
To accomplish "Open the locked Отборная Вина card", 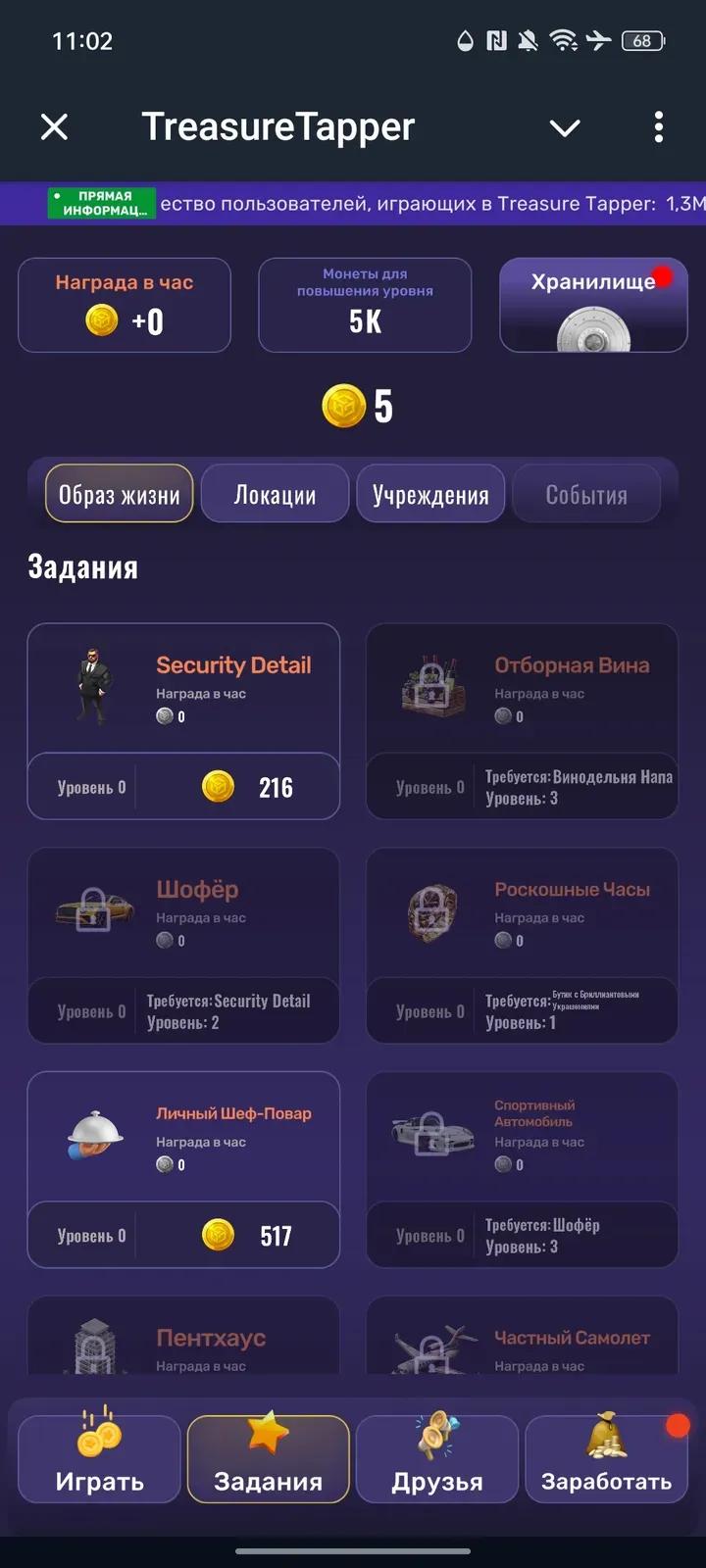I will pyautogui.click(x=522, y=721).
